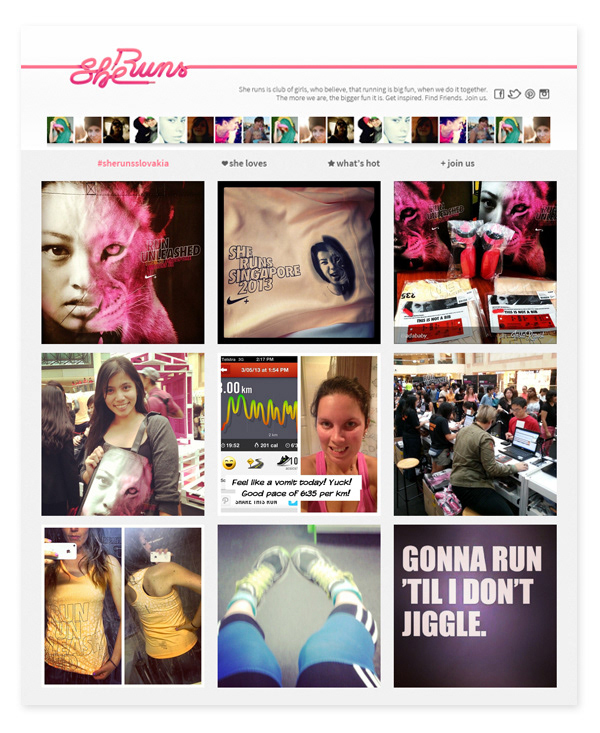The image size is (600, 733).
Task: Switch to the #sherunsslovakia tab
Action: click(133, 163)
